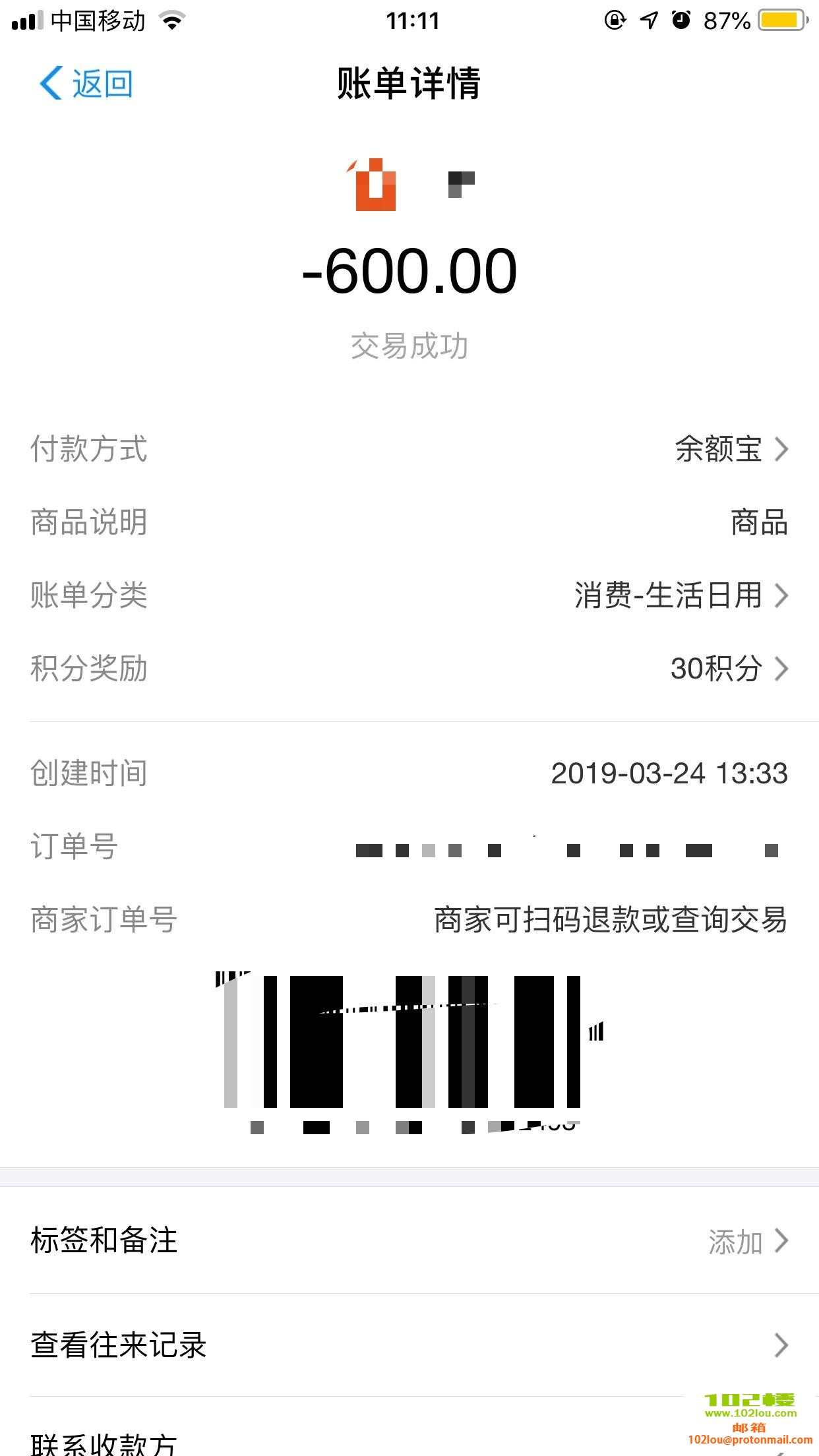Open 查看往来记录
This screenshot has height=1456, width=819.
coord(409,1345)
